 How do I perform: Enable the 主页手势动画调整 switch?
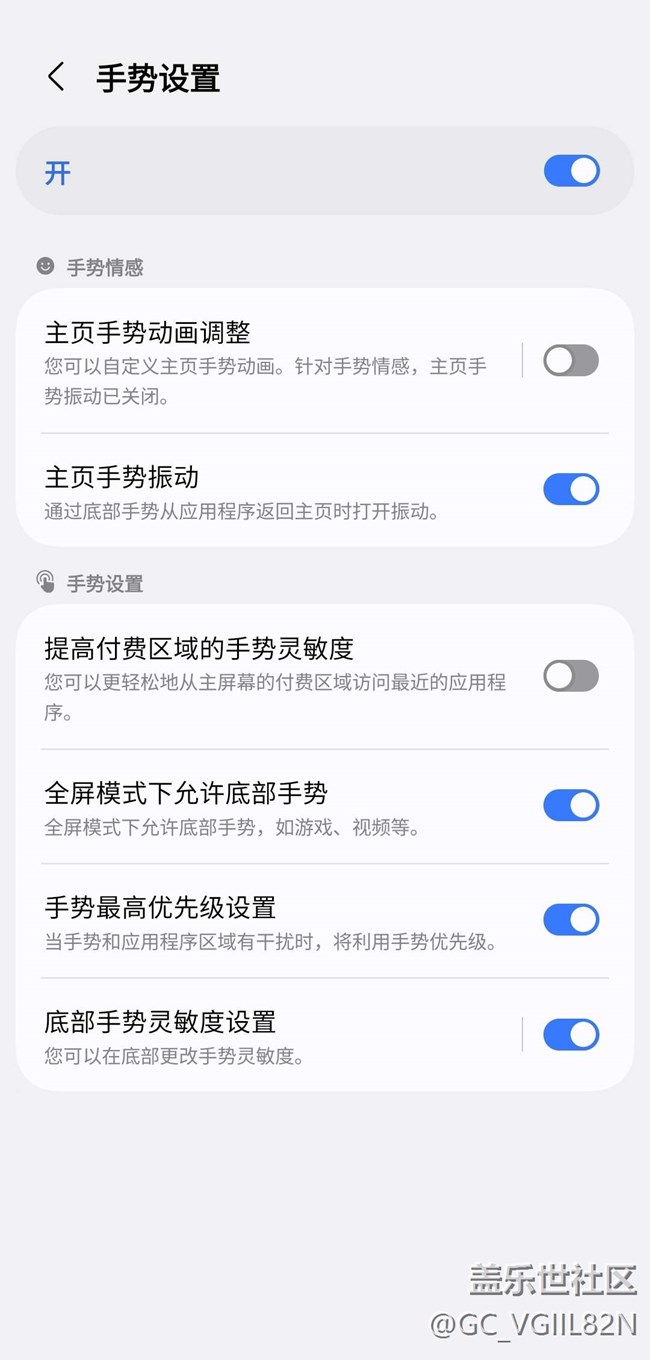tap(571, 360)
